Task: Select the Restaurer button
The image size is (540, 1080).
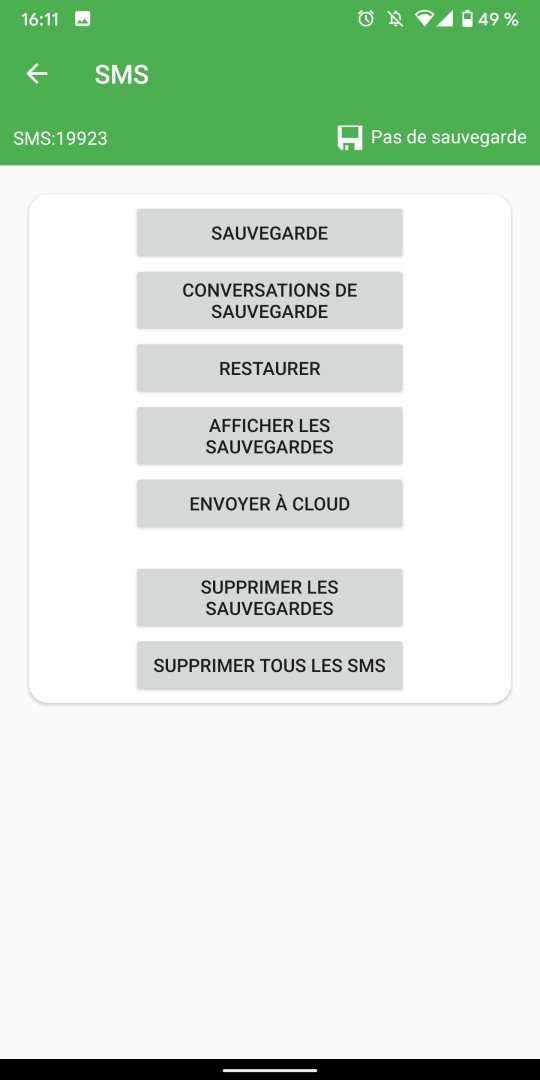Action: pyautogui.click(x=269, y=368)
